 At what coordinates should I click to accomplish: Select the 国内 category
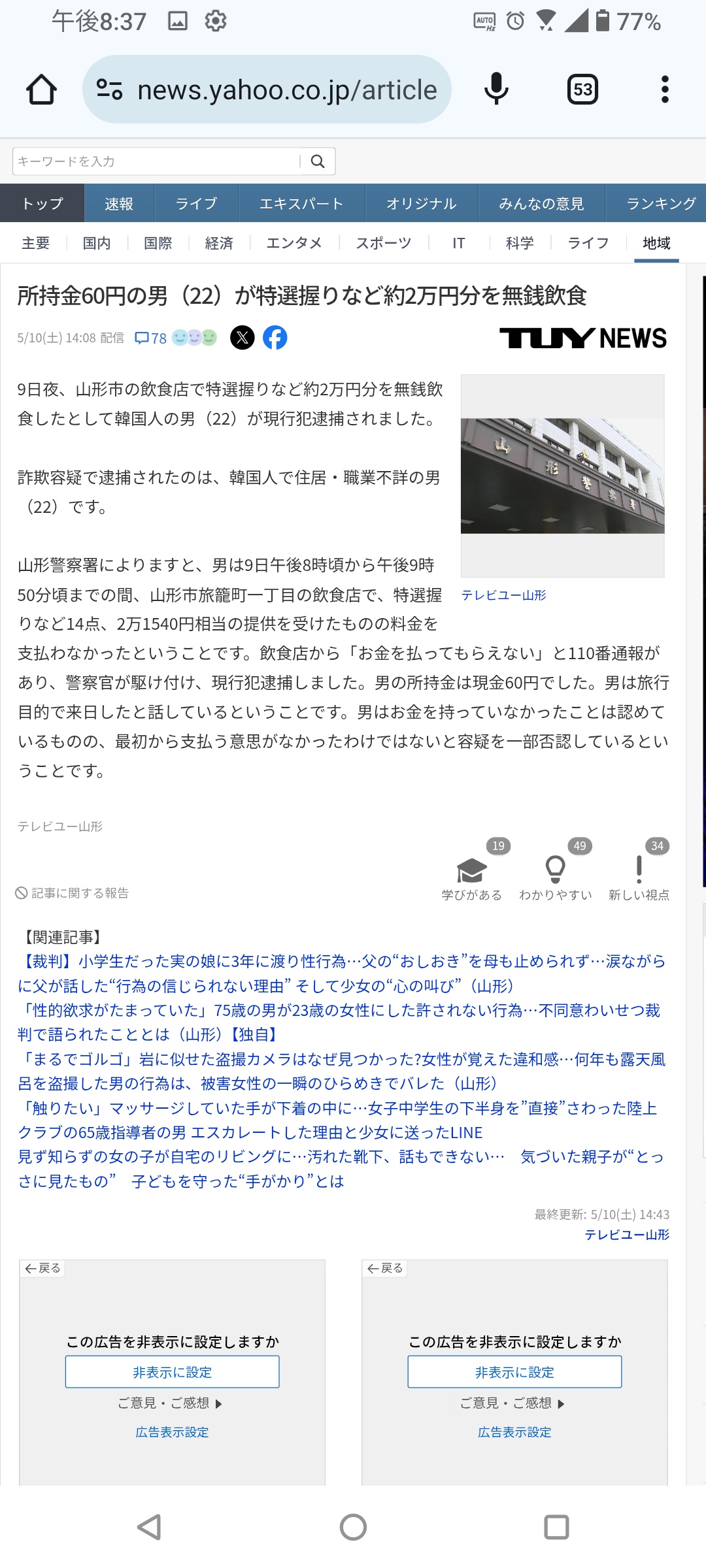tap(97, 243)
